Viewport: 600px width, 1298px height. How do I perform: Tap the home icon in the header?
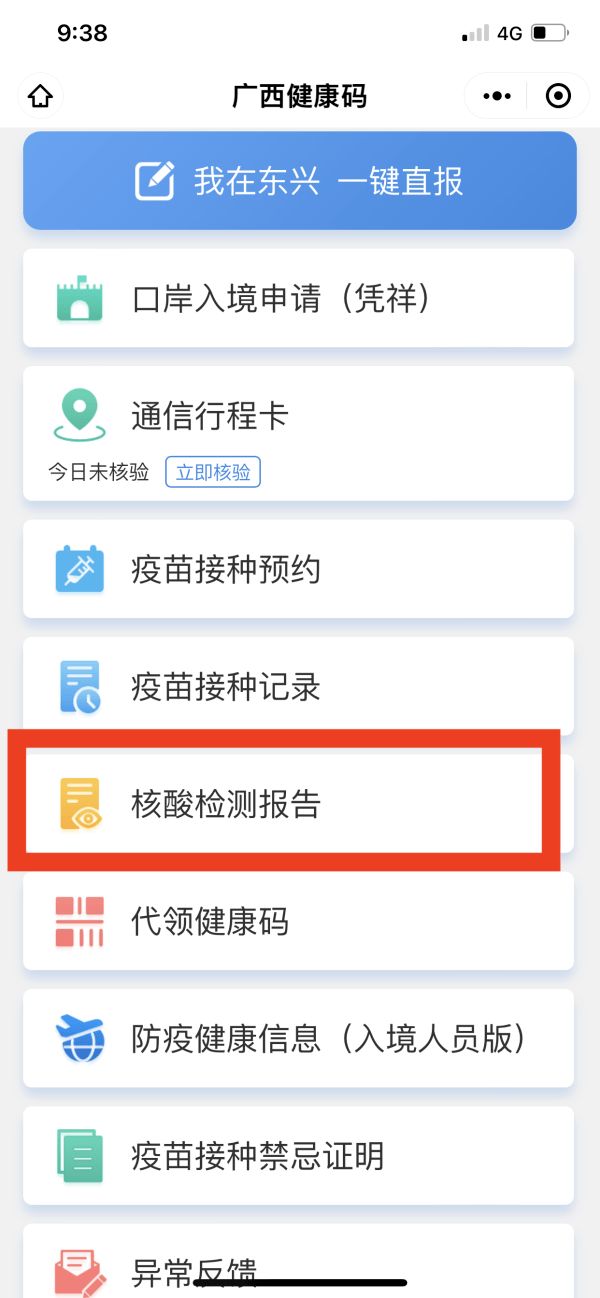point(40,96)
